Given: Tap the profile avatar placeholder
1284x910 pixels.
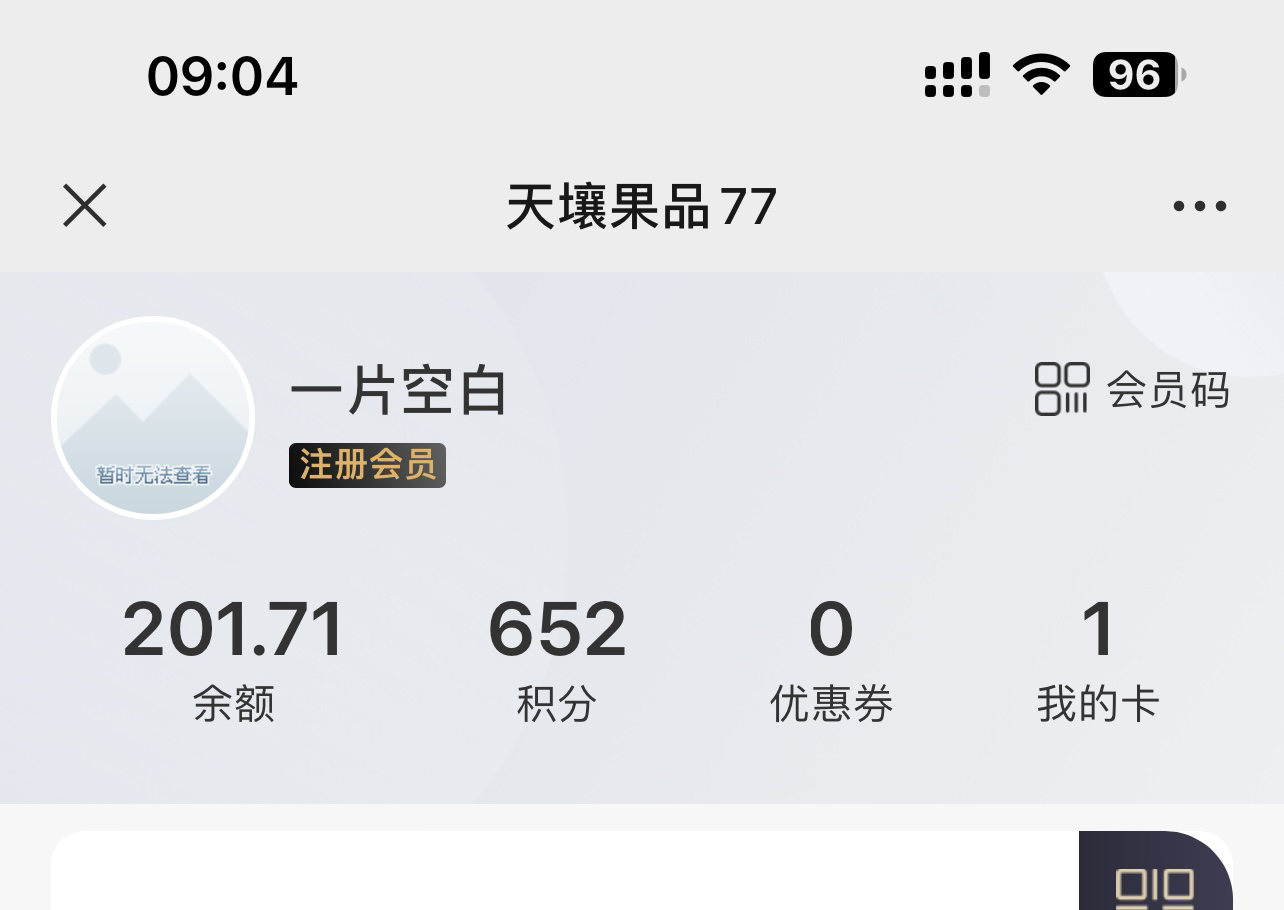Looking at the screenshot, I should [153, 418].
